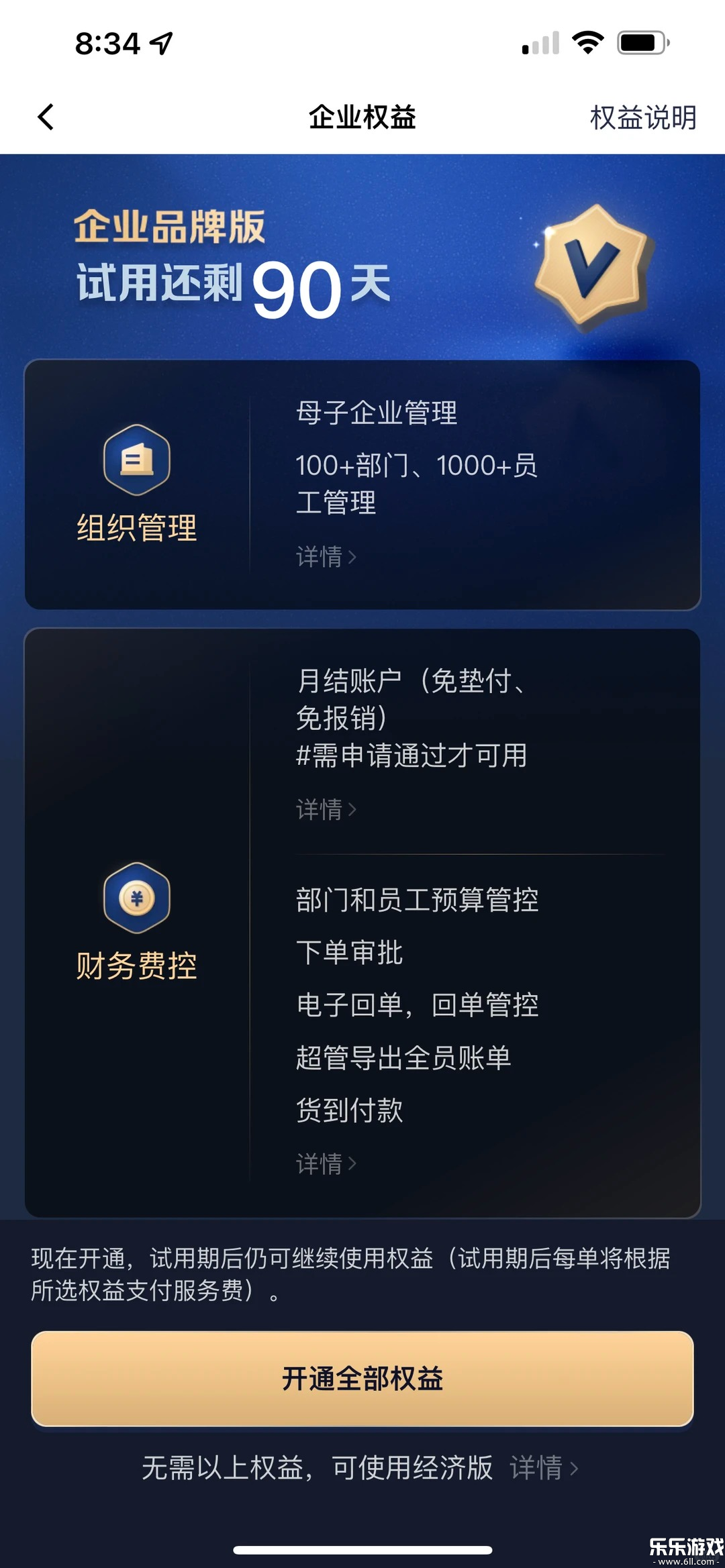This screenshot has height=1568, width=725.
Task: Tap the 财务费控 benefits card
Action: click(x=362, y=919)
